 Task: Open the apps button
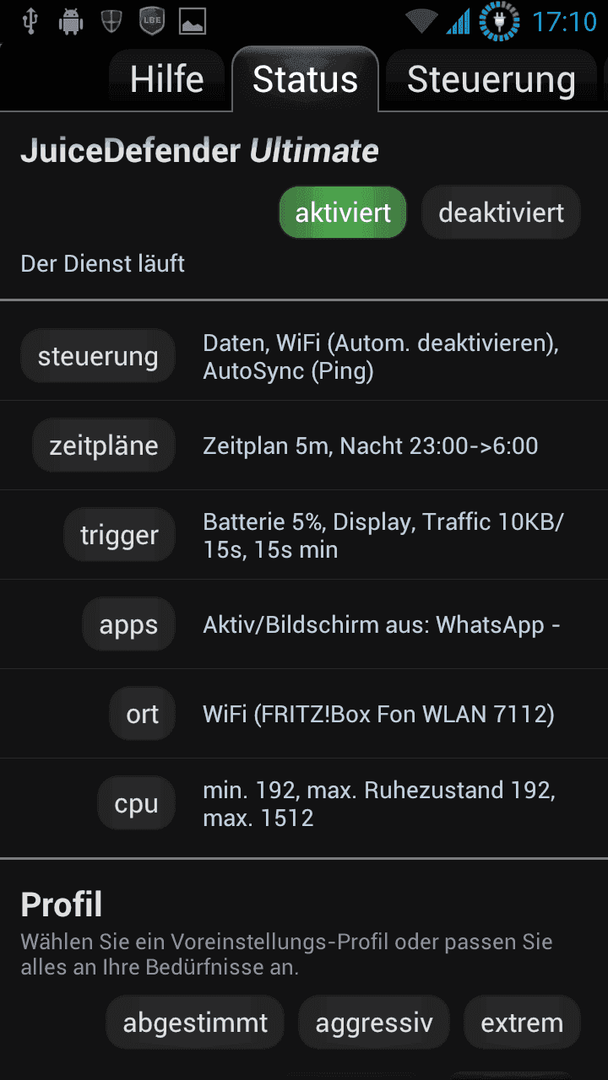coord(129,625)
